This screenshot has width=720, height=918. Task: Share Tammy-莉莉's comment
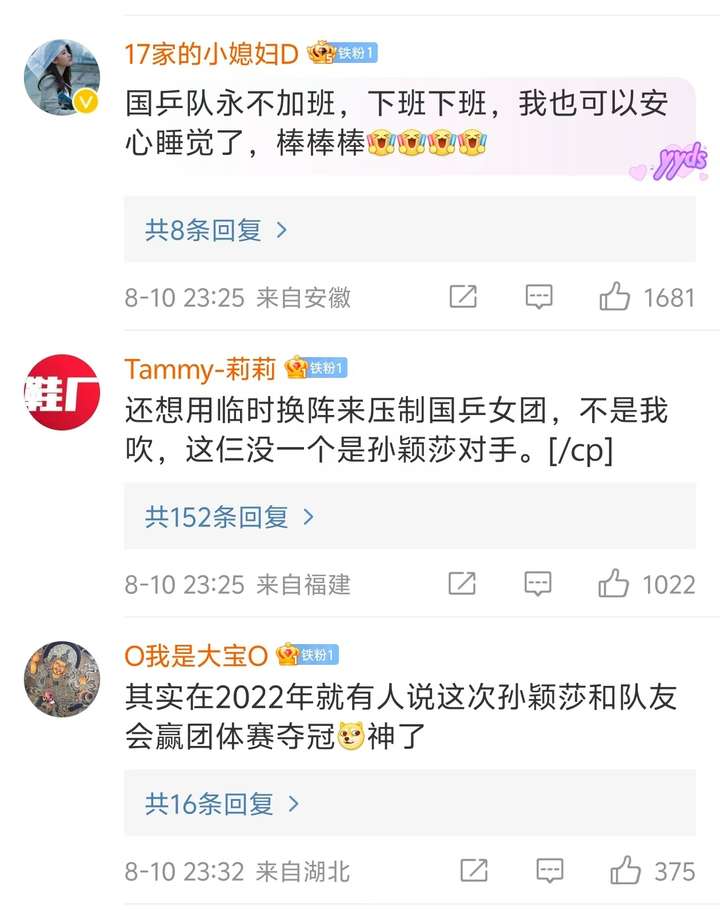[x=463, y=584]
